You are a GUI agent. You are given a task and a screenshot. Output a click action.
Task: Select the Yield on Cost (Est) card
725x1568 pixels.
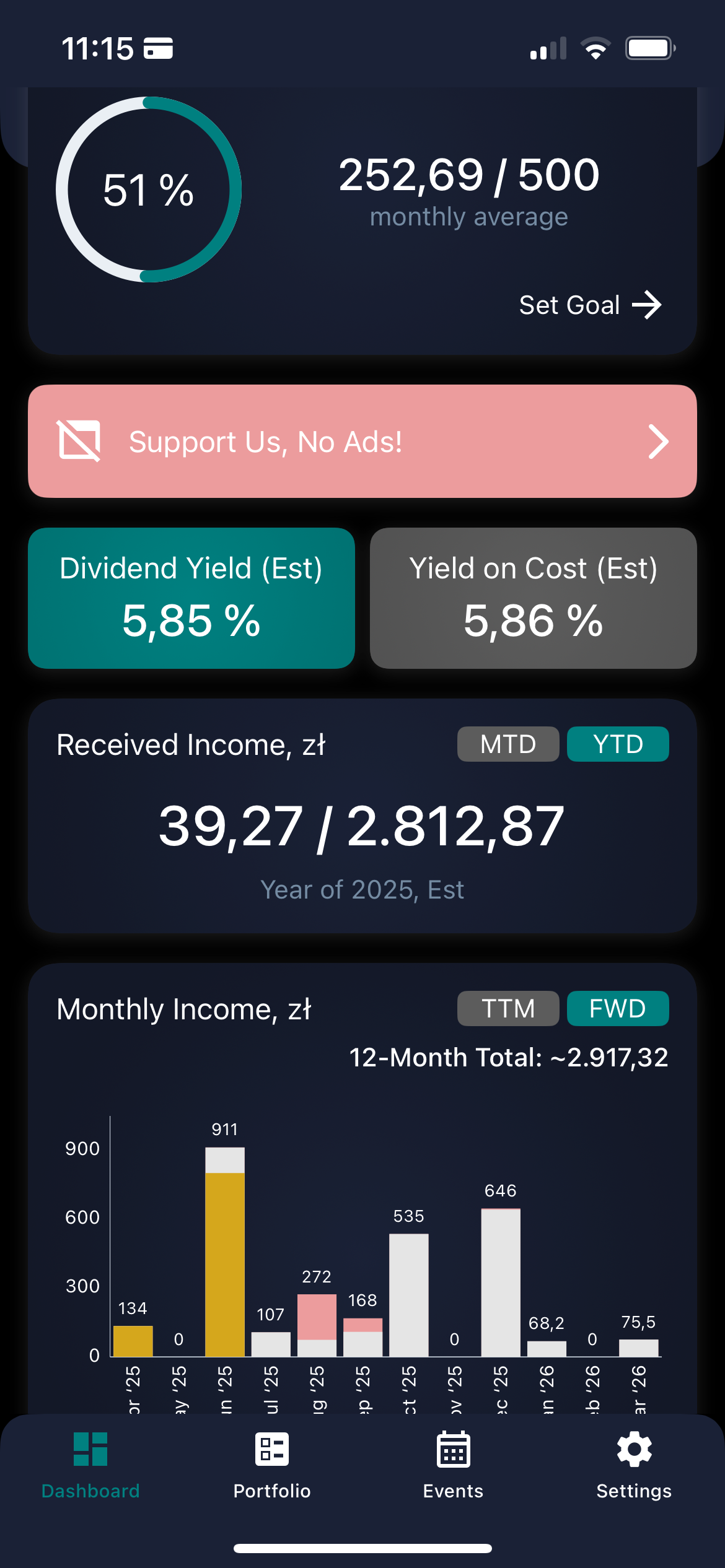click(x=533, y=598)
